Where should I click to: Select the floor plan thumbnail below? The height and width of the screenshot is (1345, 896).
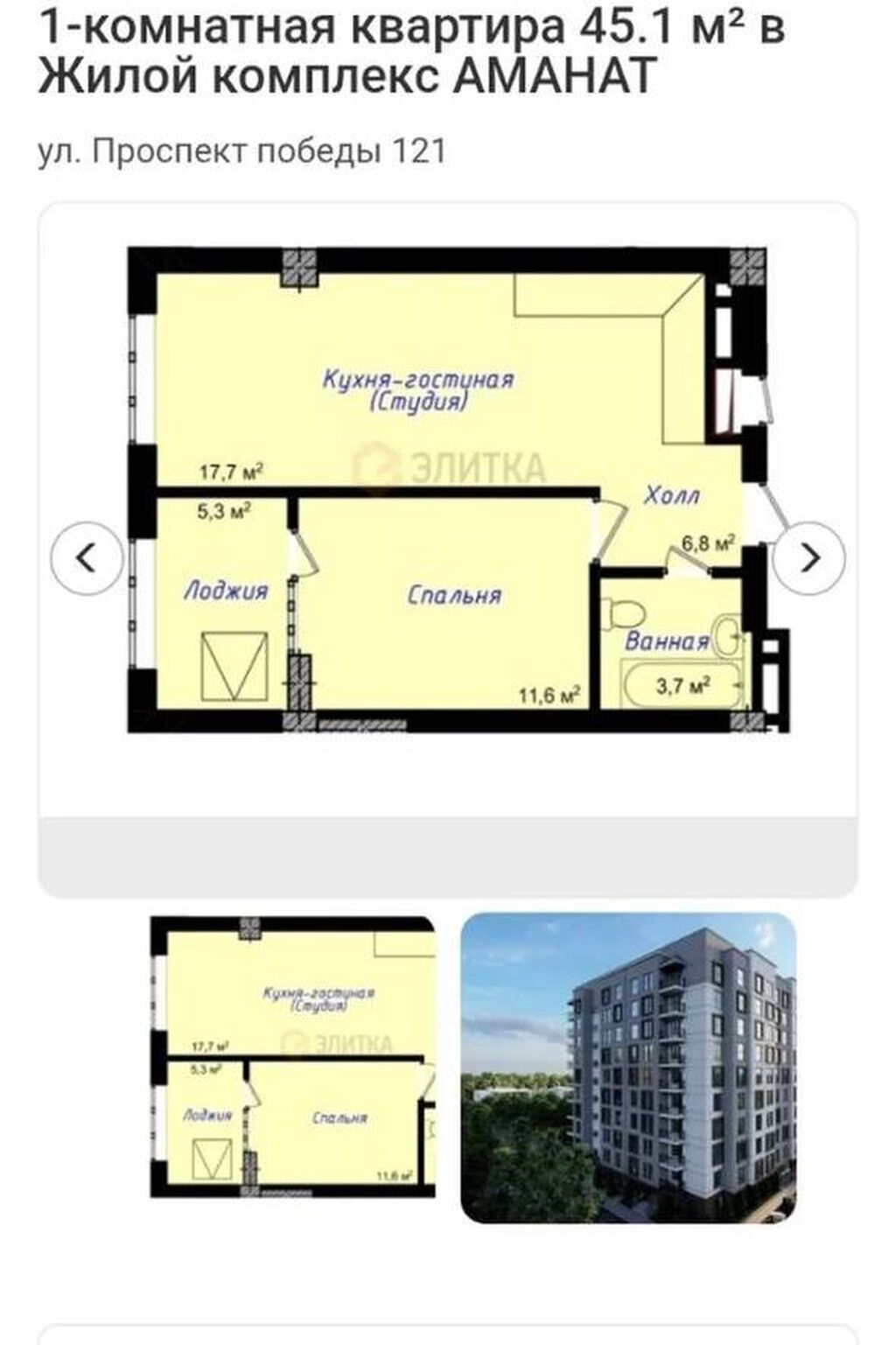pos(293,1056)
